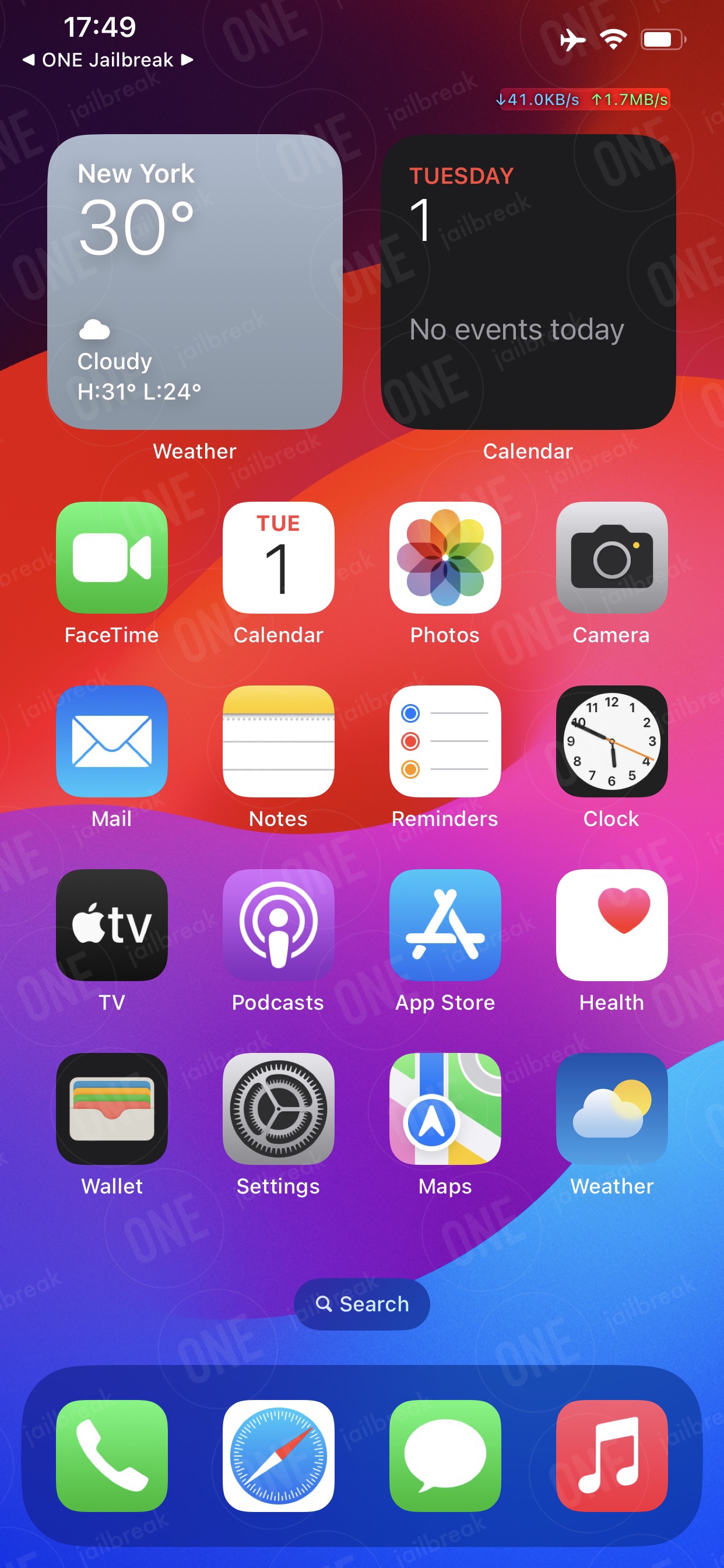Open Messages from the dock
724x1568 pixels.
coord(445,1456)
